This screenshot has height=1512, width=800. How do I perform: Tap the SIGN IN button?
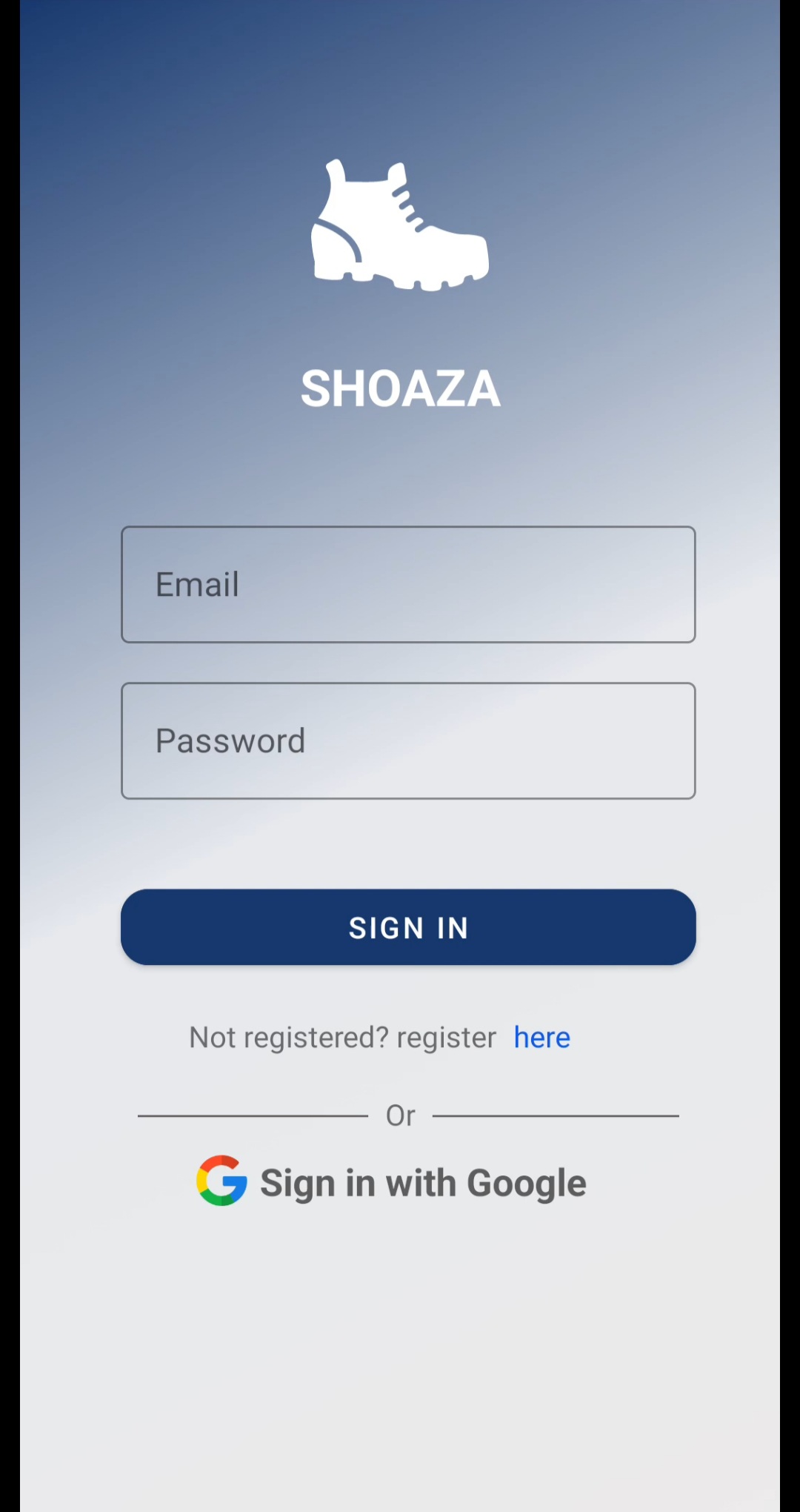(x=408, y=927)
